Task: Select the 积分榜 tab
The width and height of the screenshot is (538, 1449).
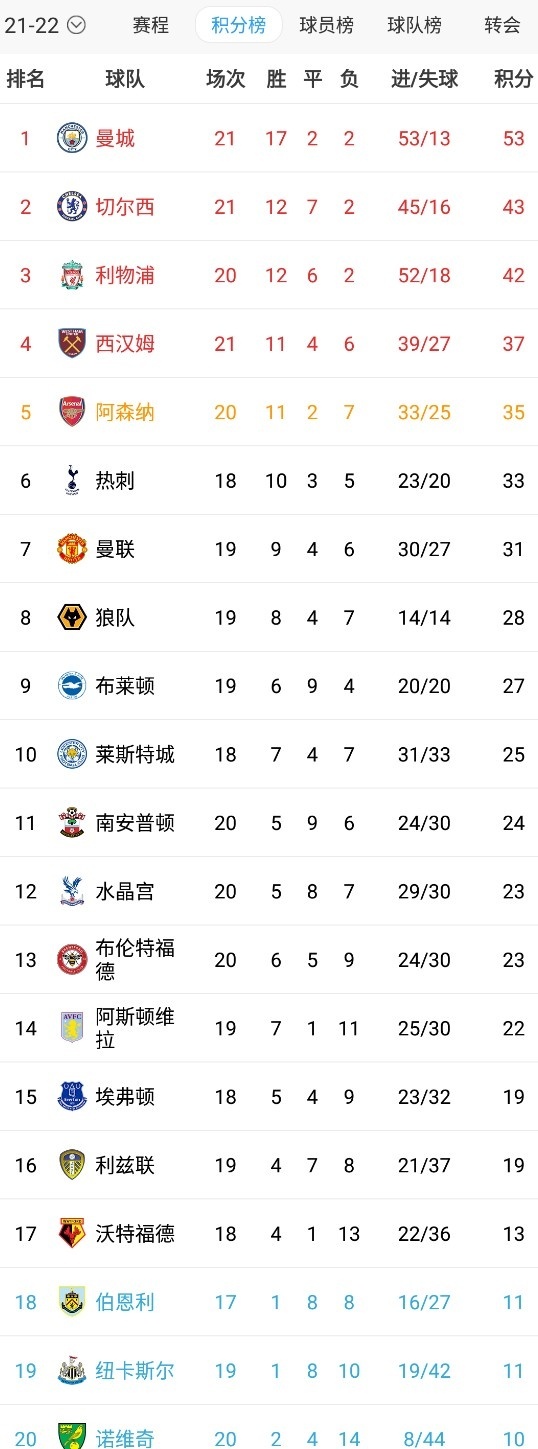Action: tap(239, 25)
